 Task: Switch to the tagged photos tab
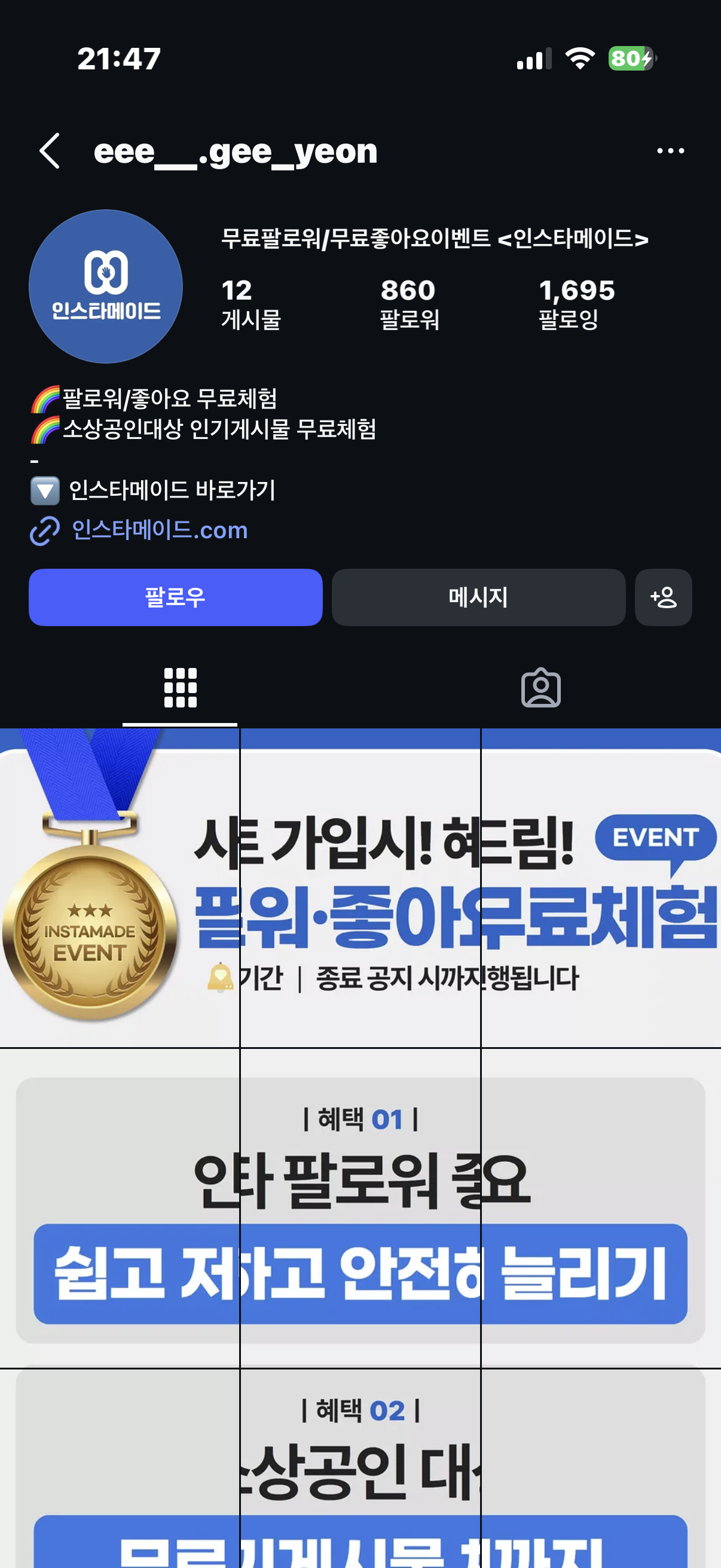click(x=541, y=688)
